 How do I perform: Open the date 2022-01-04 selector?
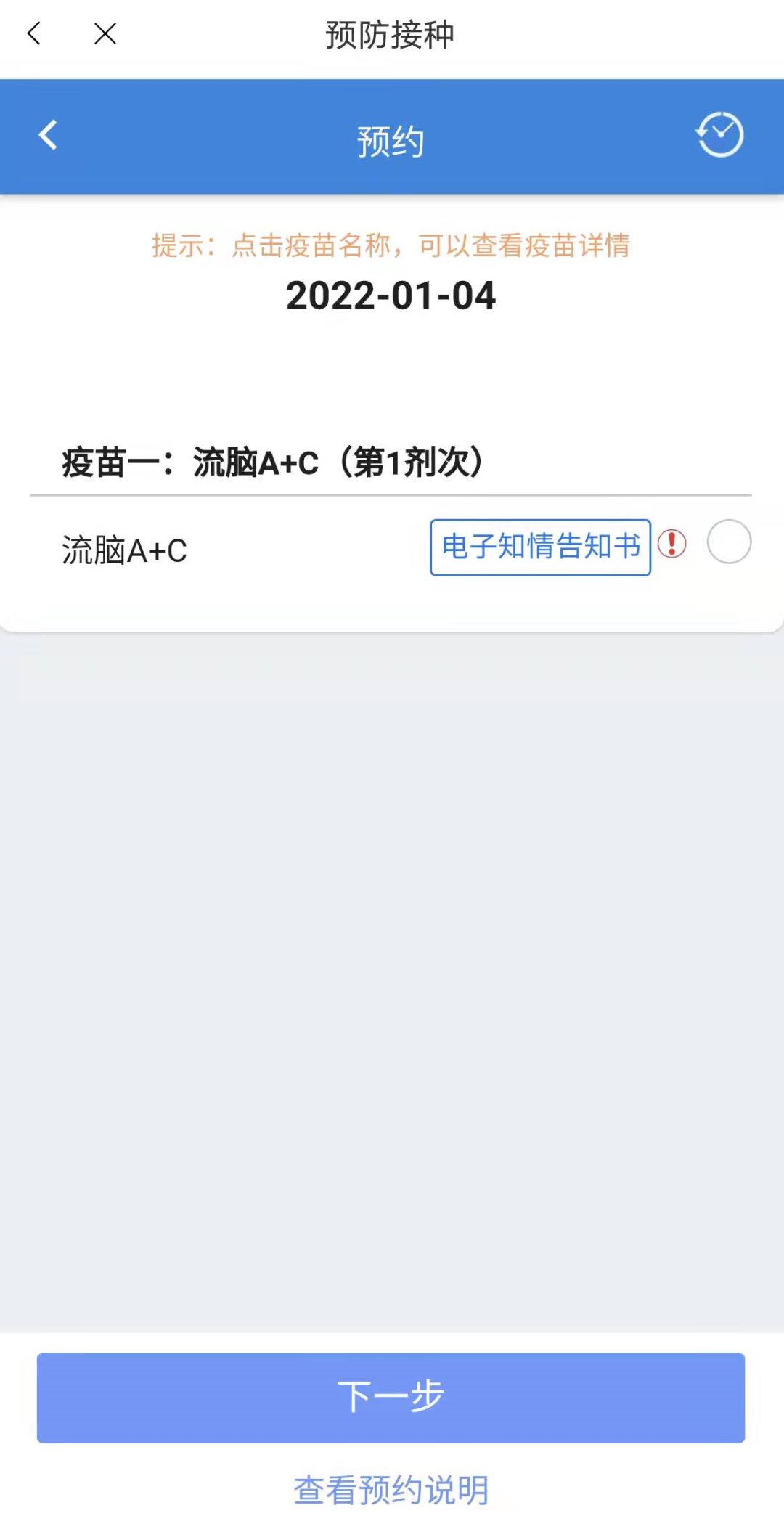pyautogui.click(x=391, y=297)
